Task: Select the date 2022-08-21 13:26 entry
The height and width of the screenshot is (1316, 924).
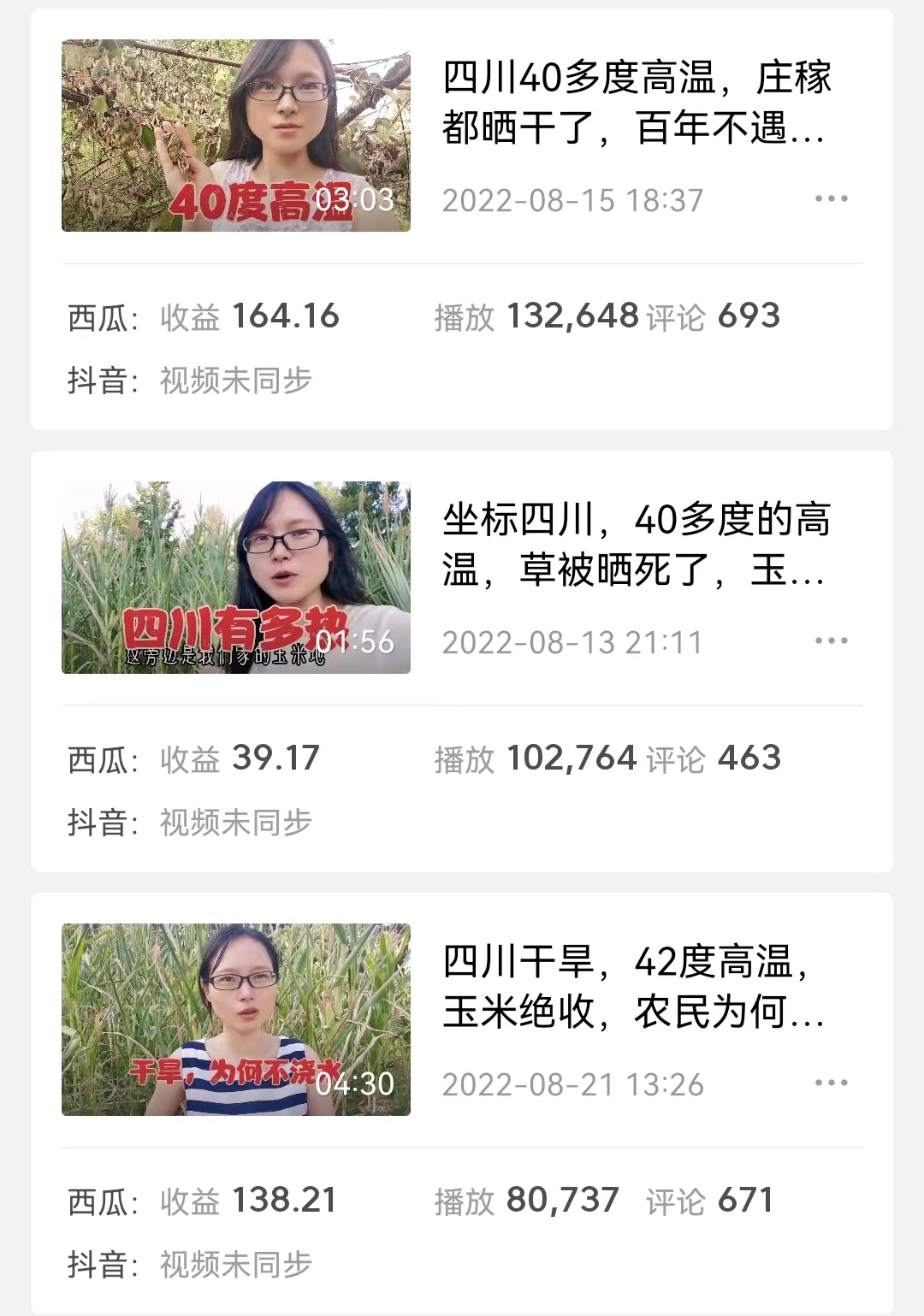Action: pyautogui.click(x=570, y=1083)
